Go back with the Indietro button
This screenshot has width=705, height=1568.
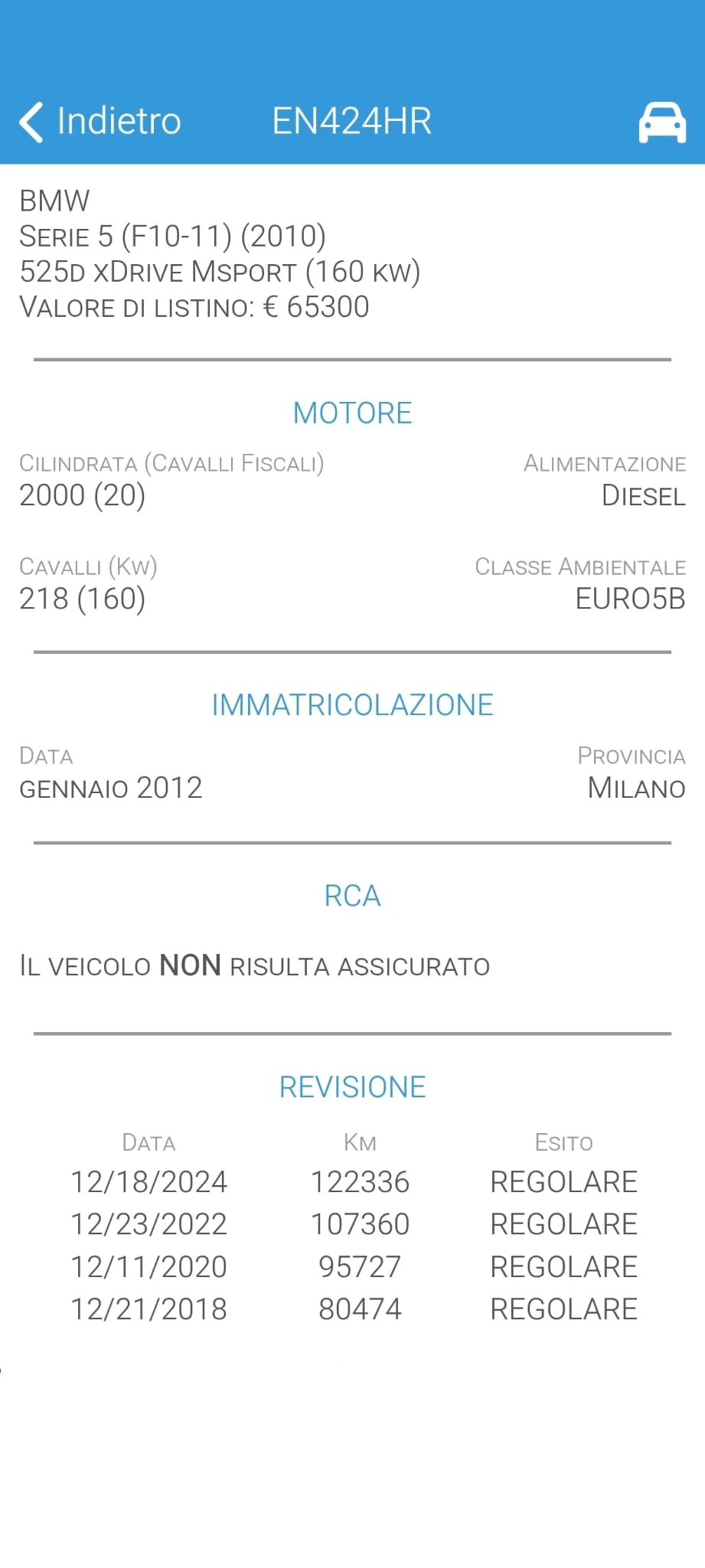[100, 121]
